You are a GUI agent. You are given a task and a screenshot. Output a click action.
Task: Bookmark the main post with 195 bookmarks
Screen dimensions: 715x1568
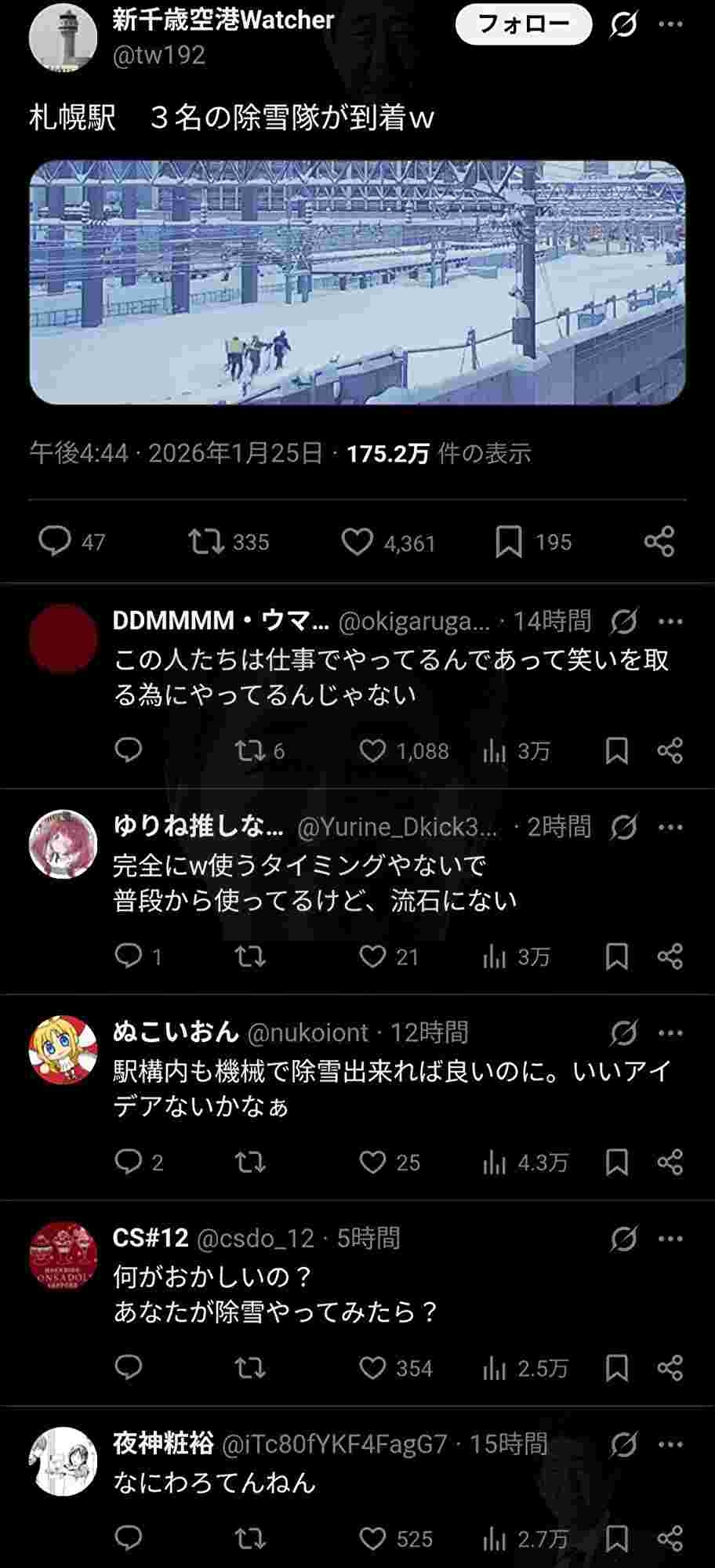coord(509,542)
